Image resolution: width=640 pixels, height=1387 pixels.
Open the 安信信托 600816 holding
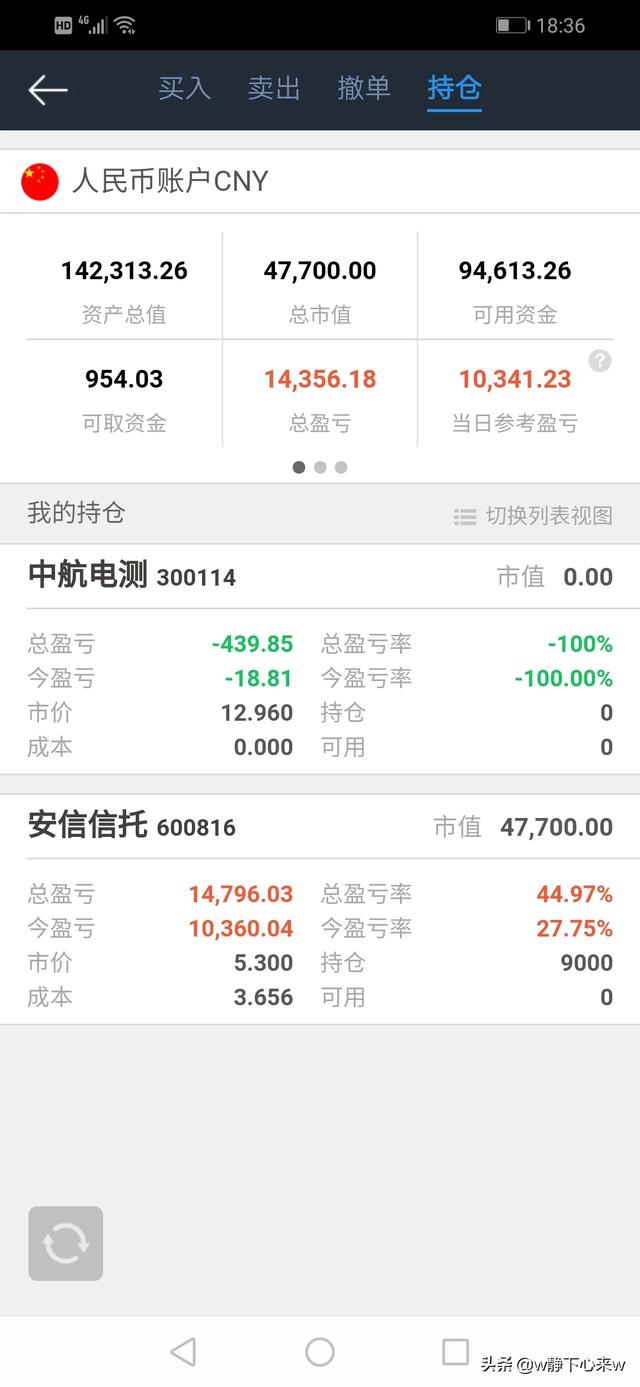tap(320, 909)
